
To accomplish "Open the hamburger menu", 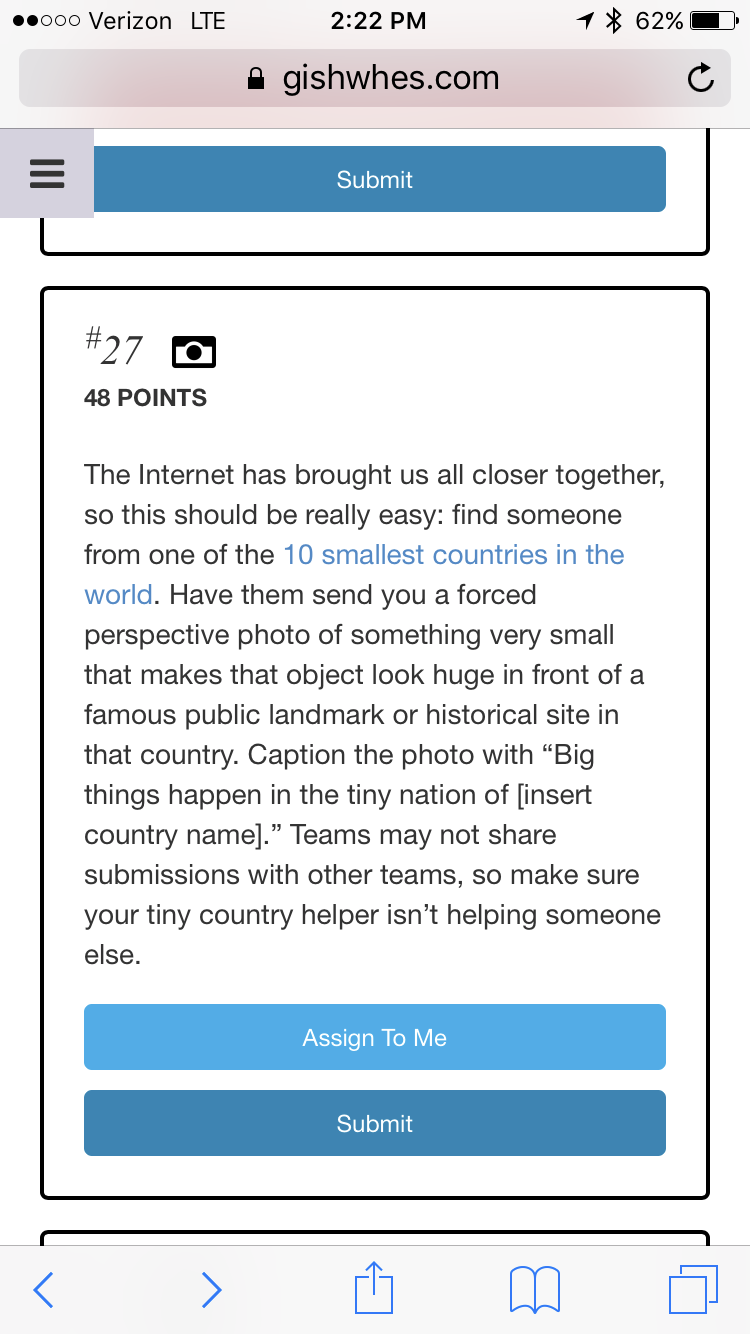I will coord(46,174).
